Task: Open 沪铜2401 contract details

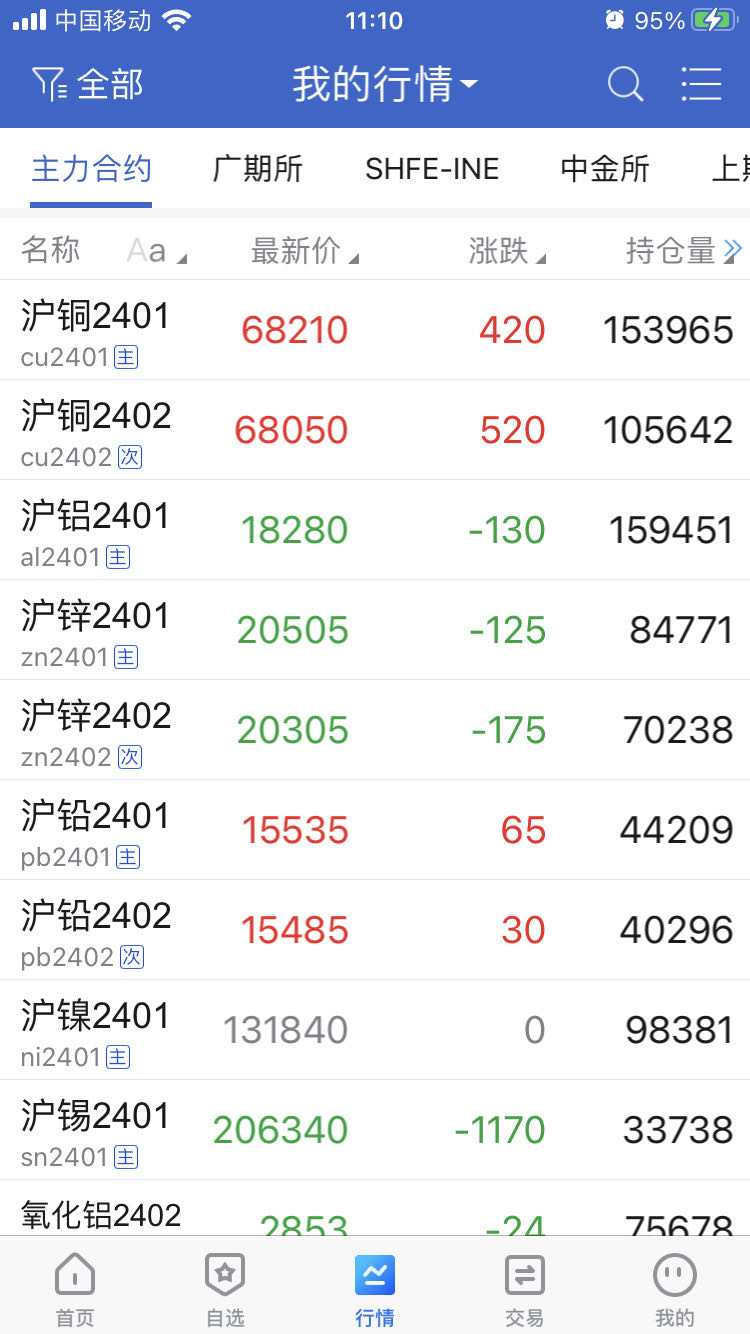Action: (375, 330)
